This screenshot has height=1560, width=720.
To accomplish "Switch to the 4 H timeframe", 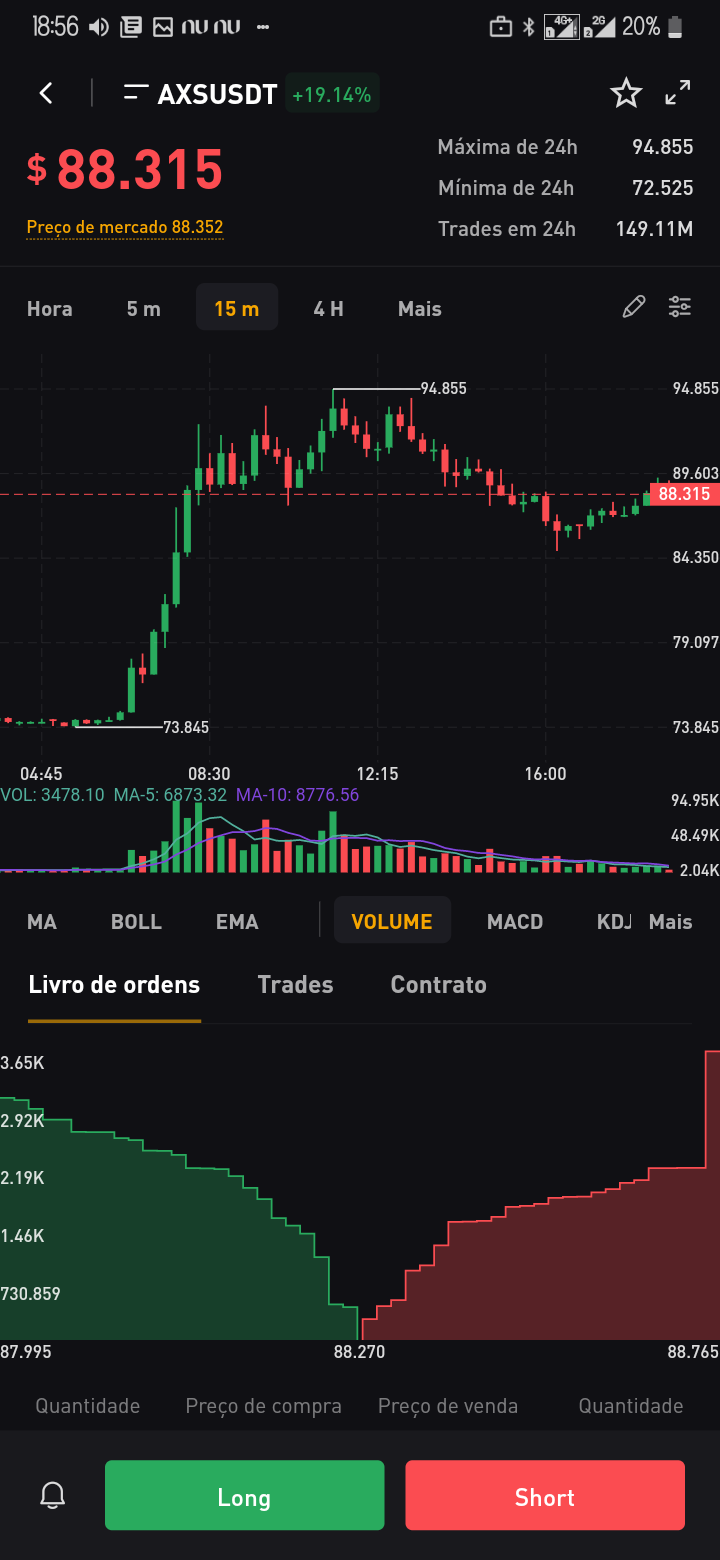I will (x=328, y=309).
